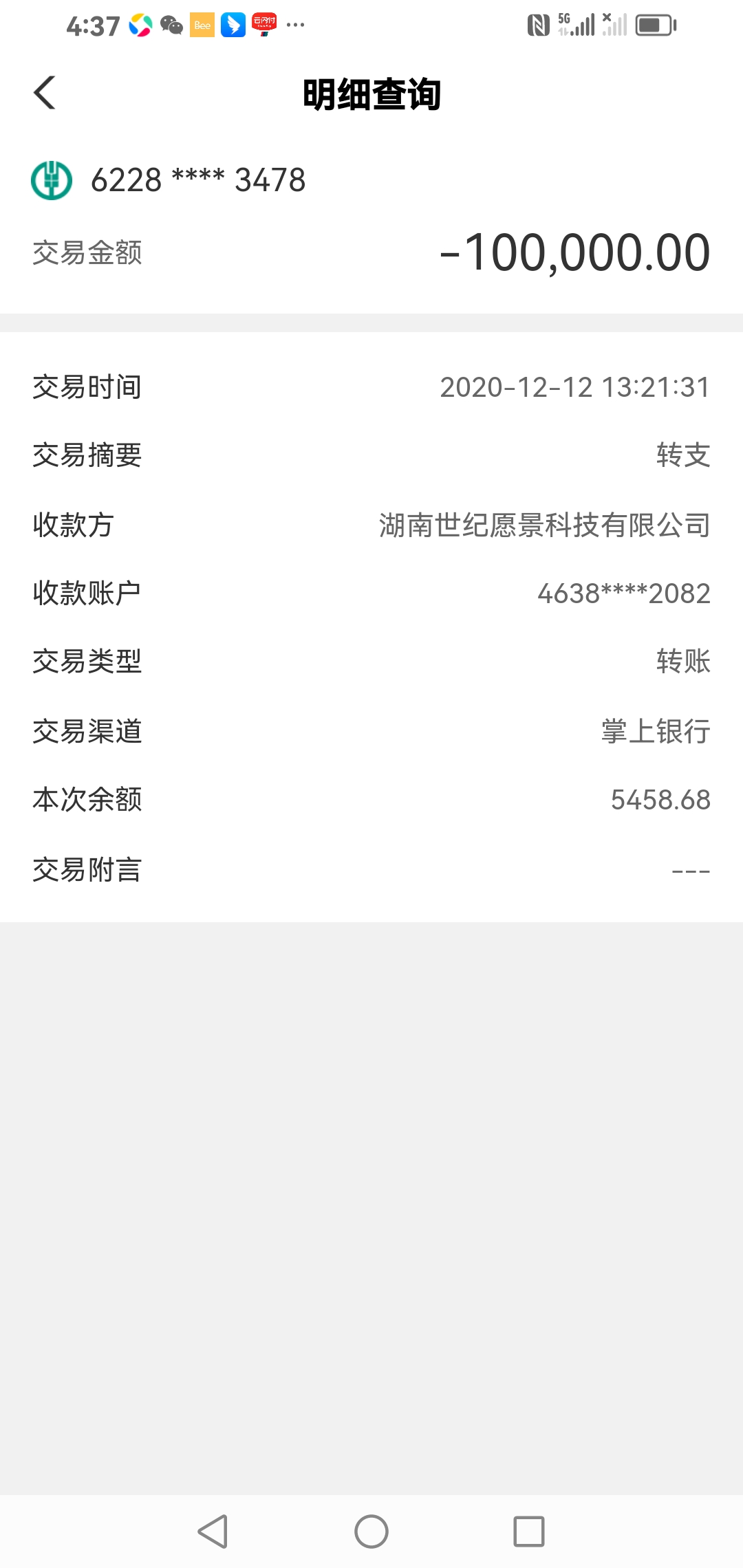The height and width of the screenshot is (1568, 743).
Task: Open DingTalk icon from the status bar
Action: tap(232, 25)
